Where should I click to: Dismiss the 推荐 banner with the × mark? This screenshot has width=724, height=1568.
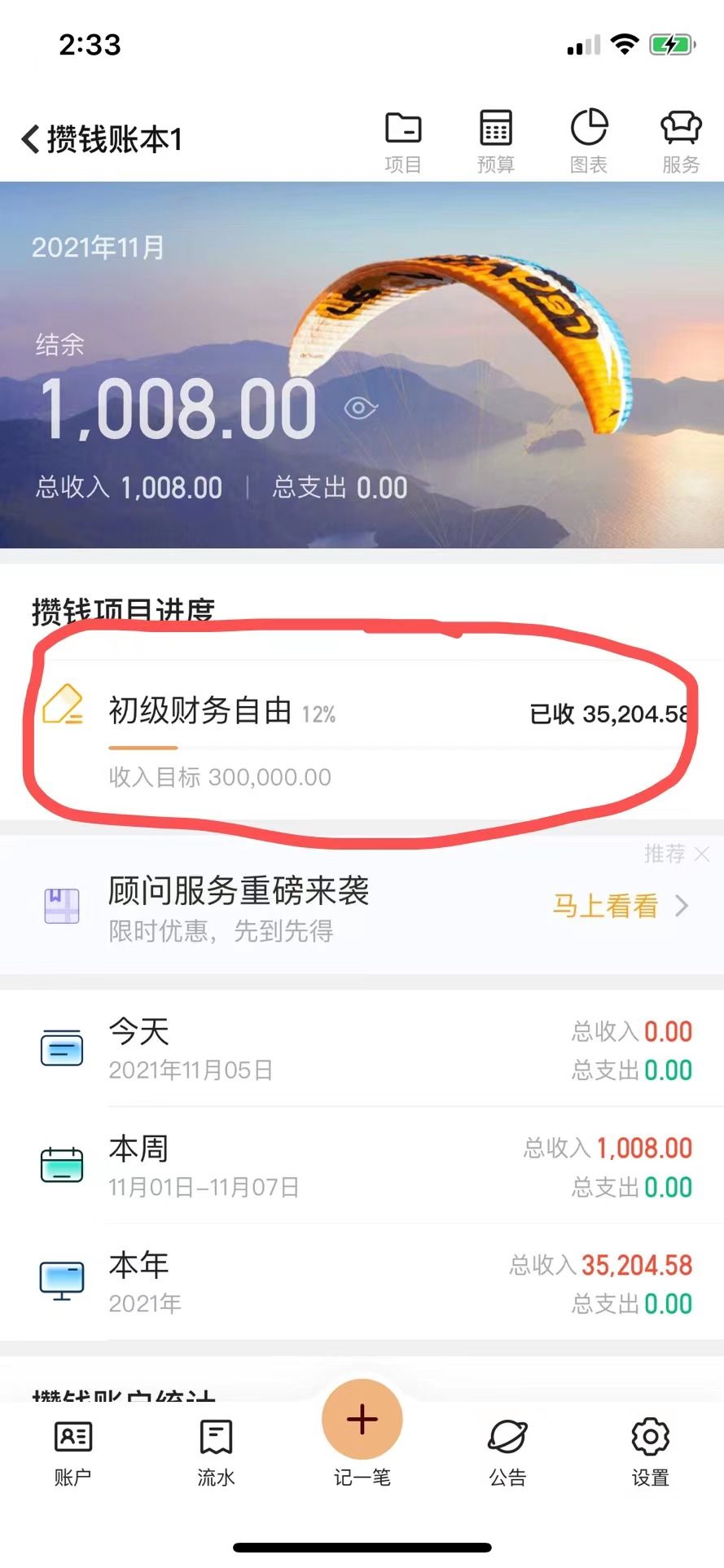[x=701, y=854]
